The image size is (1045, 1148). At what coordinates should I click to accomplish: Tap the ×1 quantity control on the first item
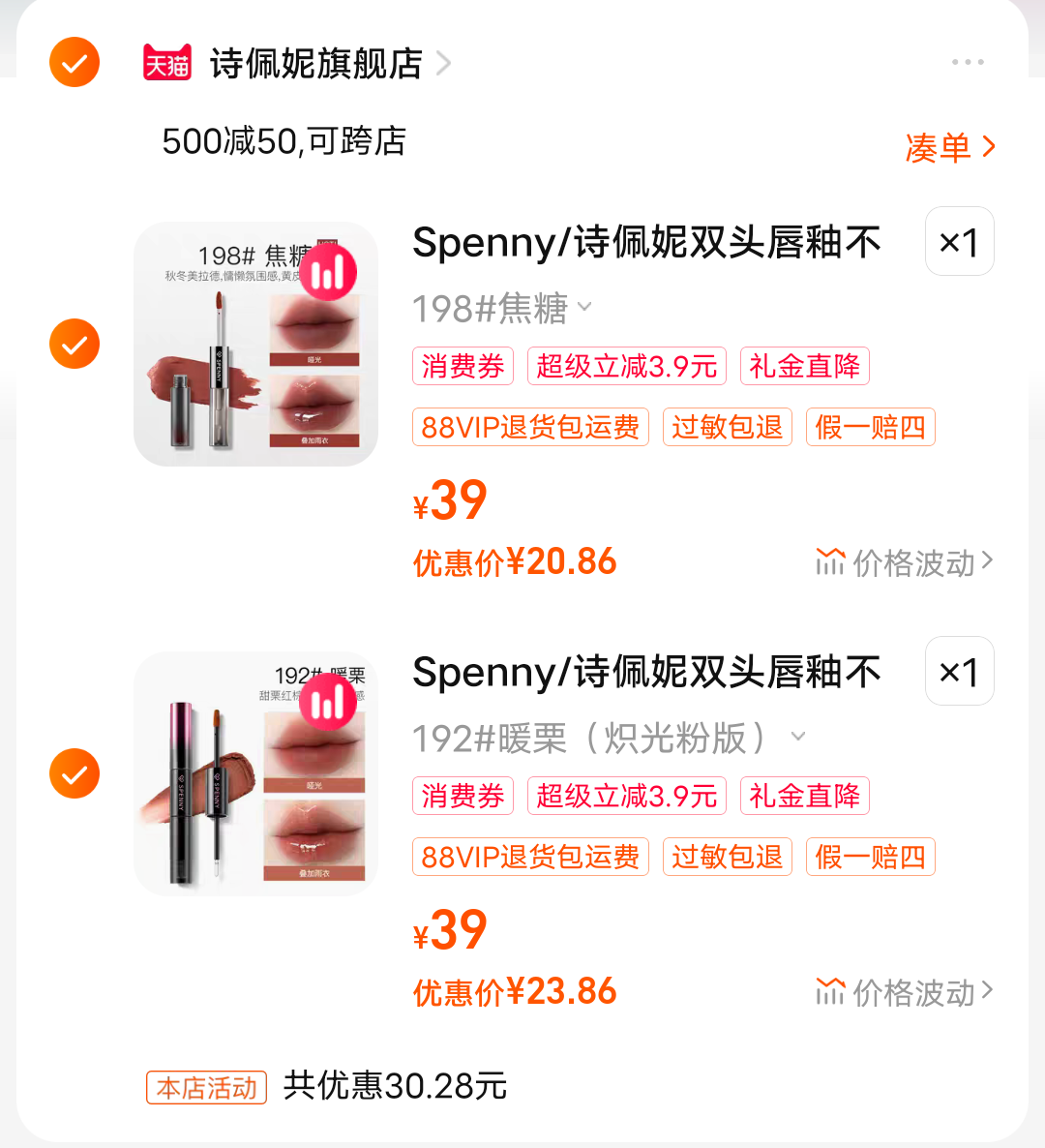click(x=959, y=242)
